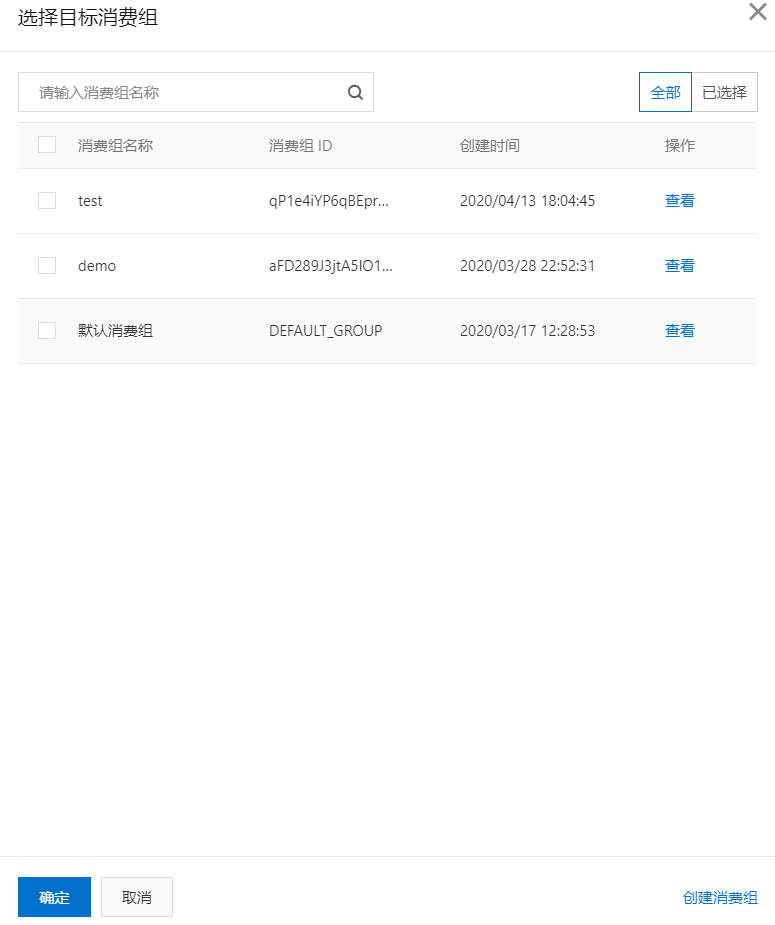Click the consumer group name search input field
Screen dimensions: 775x925
point(180,91)
